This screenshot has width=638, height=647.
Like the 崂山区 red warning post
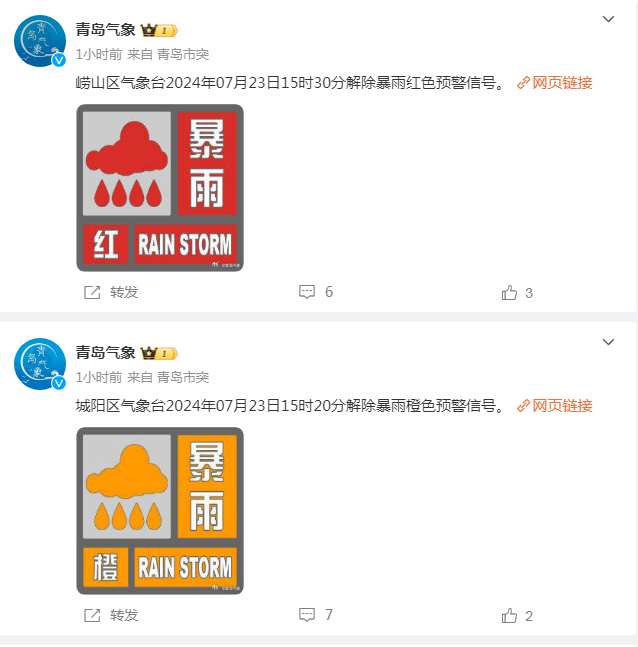516,293
